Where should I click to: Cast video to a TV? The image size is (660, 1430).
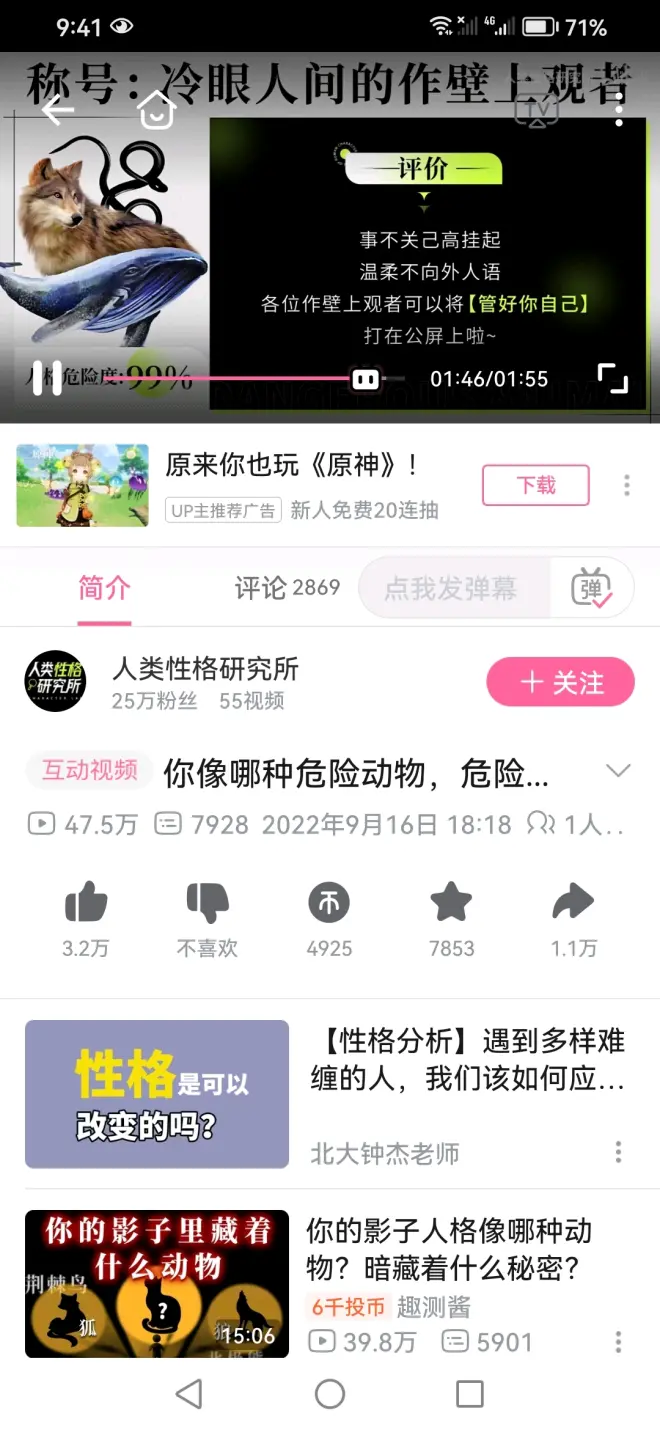coord(536,110)
